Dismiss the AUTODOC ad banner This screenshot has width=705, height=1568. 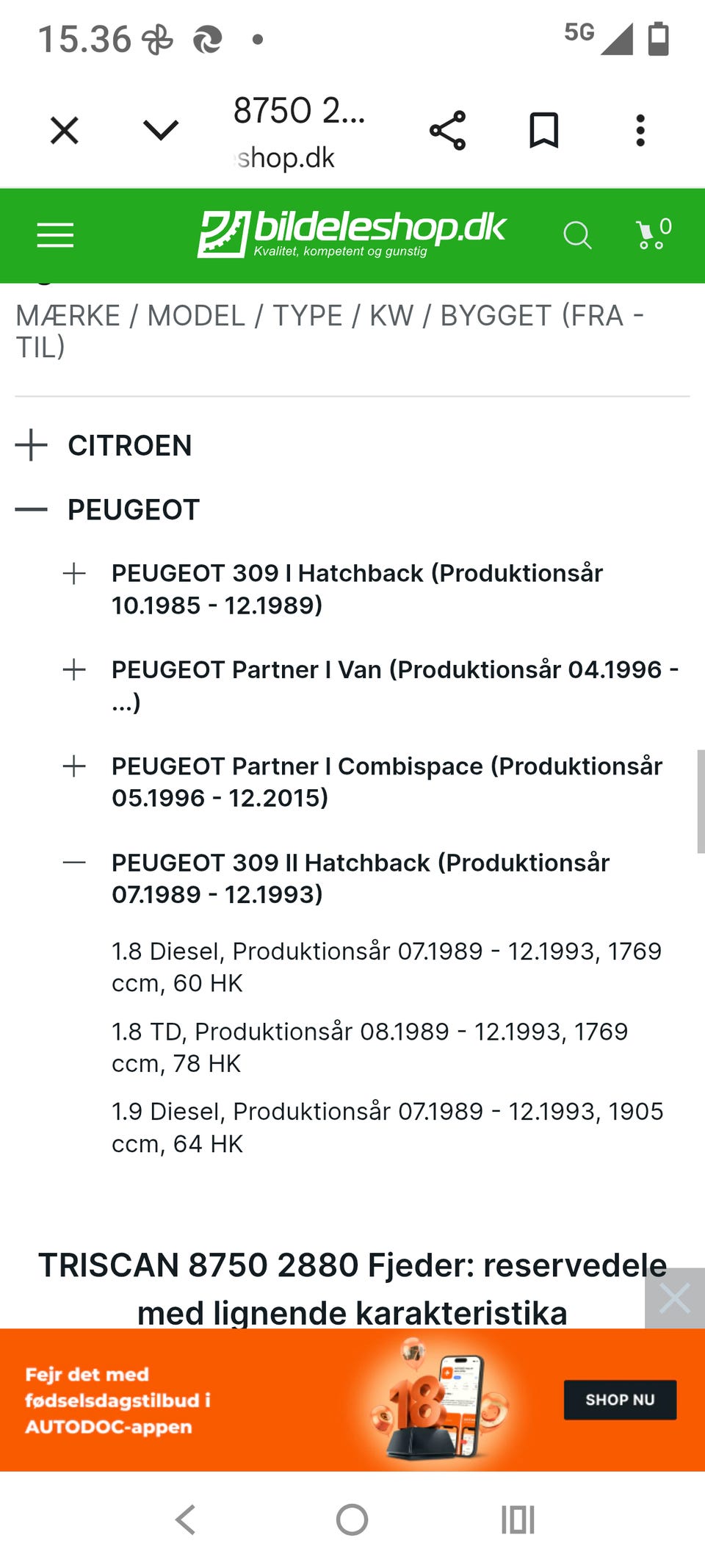tap(675, 1298)
